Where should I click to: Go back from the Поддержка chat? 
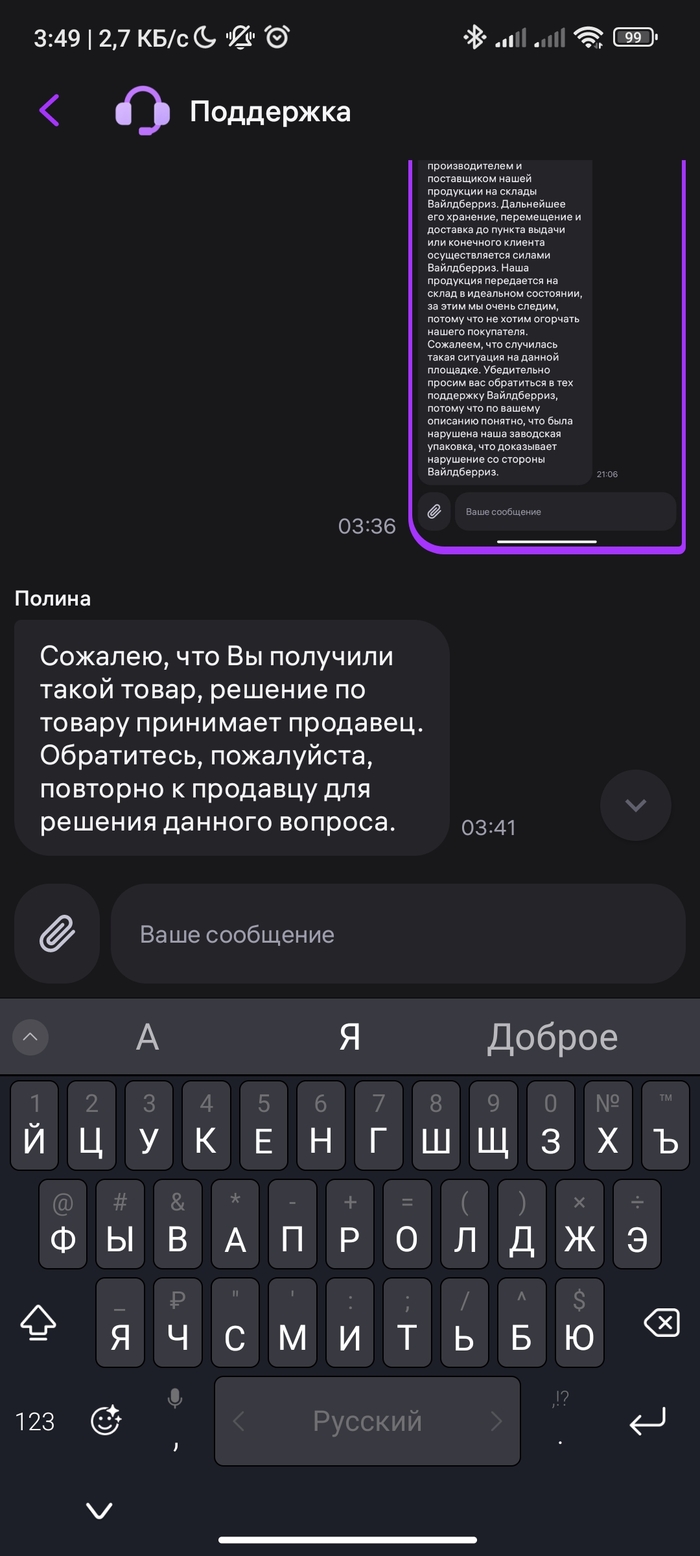[x=49, y=110]
